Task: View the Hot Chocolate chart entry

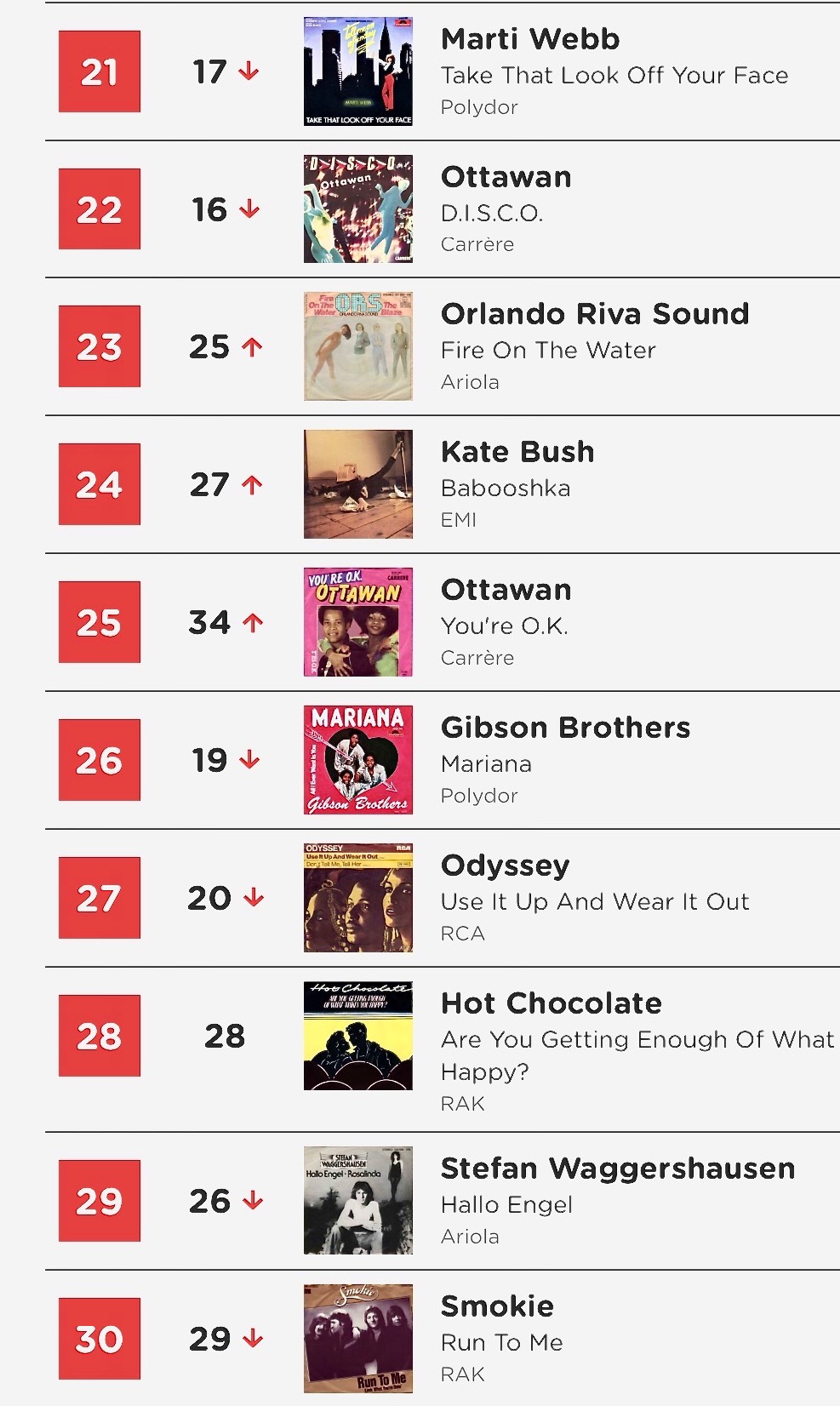Action: 551,1003
